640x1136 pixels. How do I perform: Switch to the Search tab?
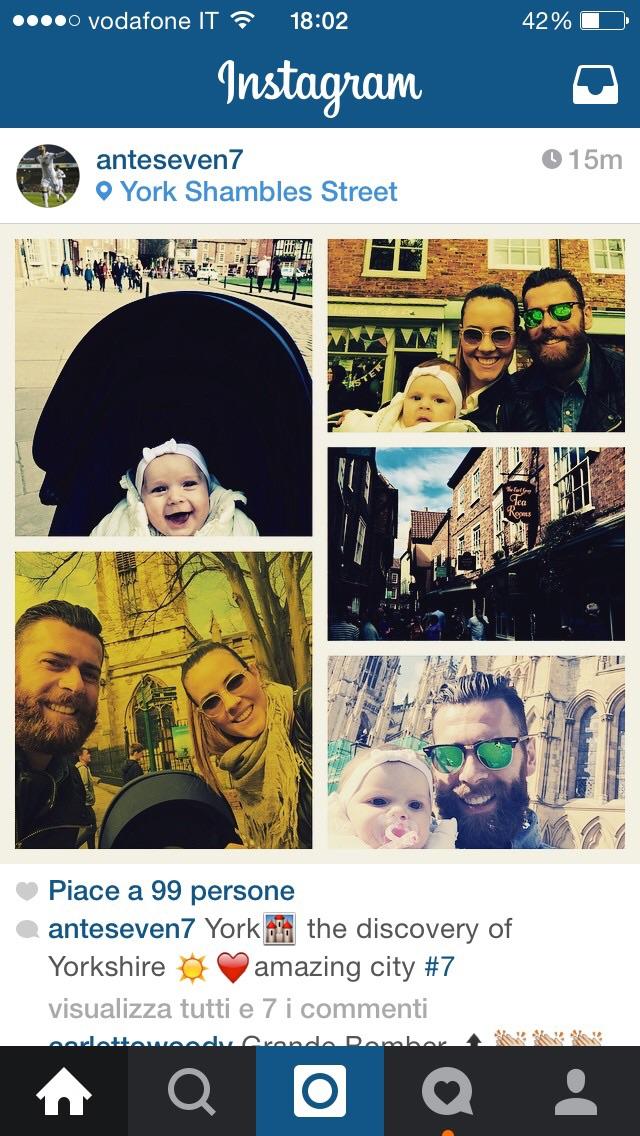[192, 1091]
